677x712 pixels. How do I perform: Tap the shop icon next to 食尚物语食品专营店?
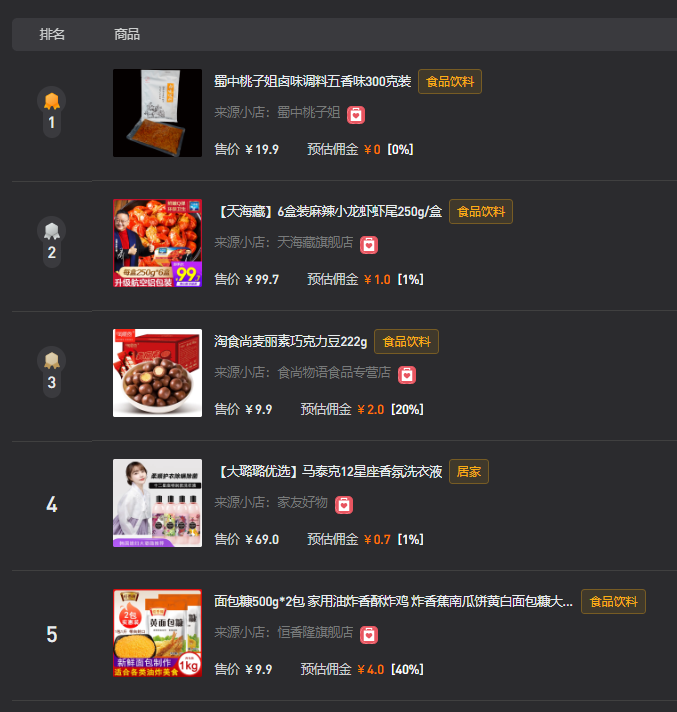[406, 374]
